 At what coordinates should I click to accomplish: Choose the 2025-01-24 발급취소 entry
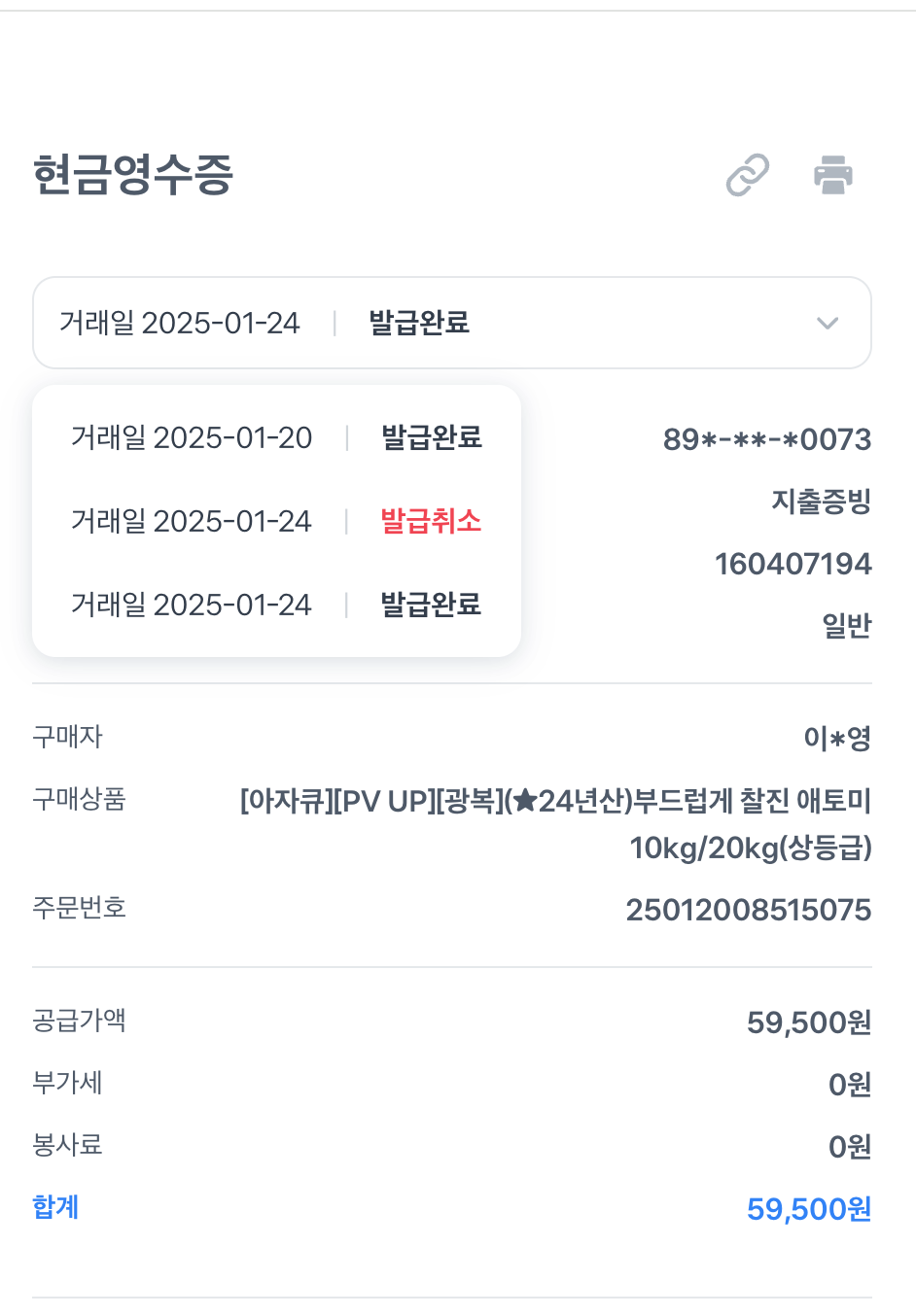[276, 521]
